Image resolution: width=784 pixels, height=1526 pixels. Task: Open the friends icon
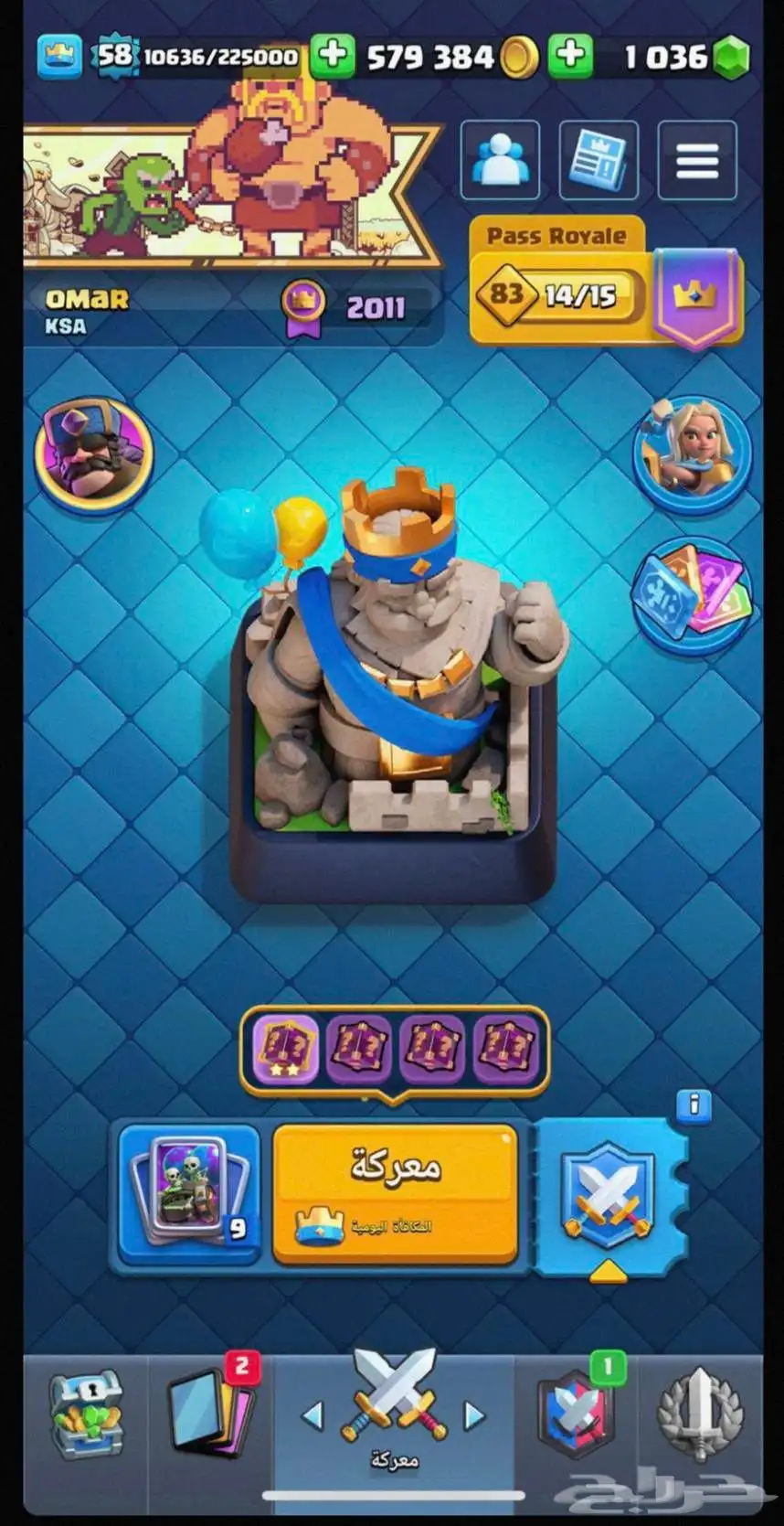click(x=499, y=161)
